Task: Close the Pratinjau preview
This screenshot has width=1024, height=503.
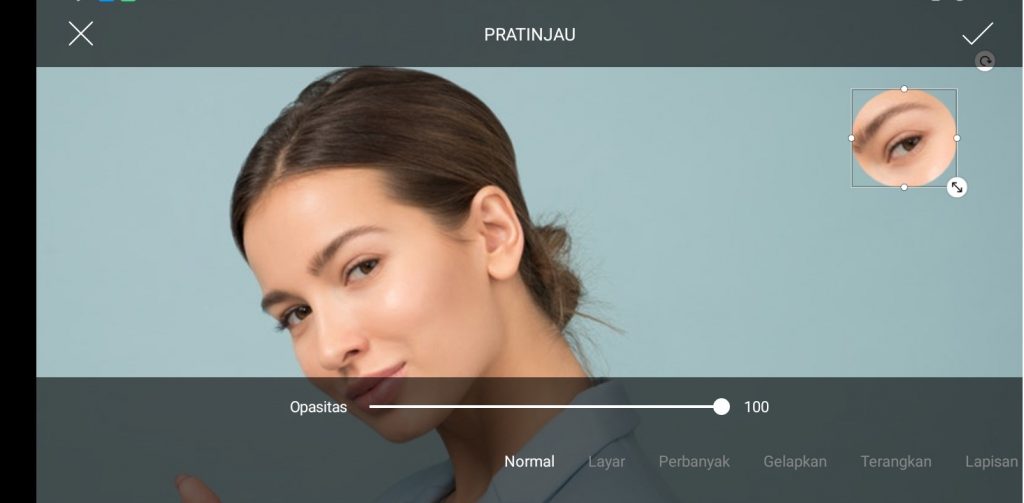Action: pyautogui.click(x=80, y=34)
